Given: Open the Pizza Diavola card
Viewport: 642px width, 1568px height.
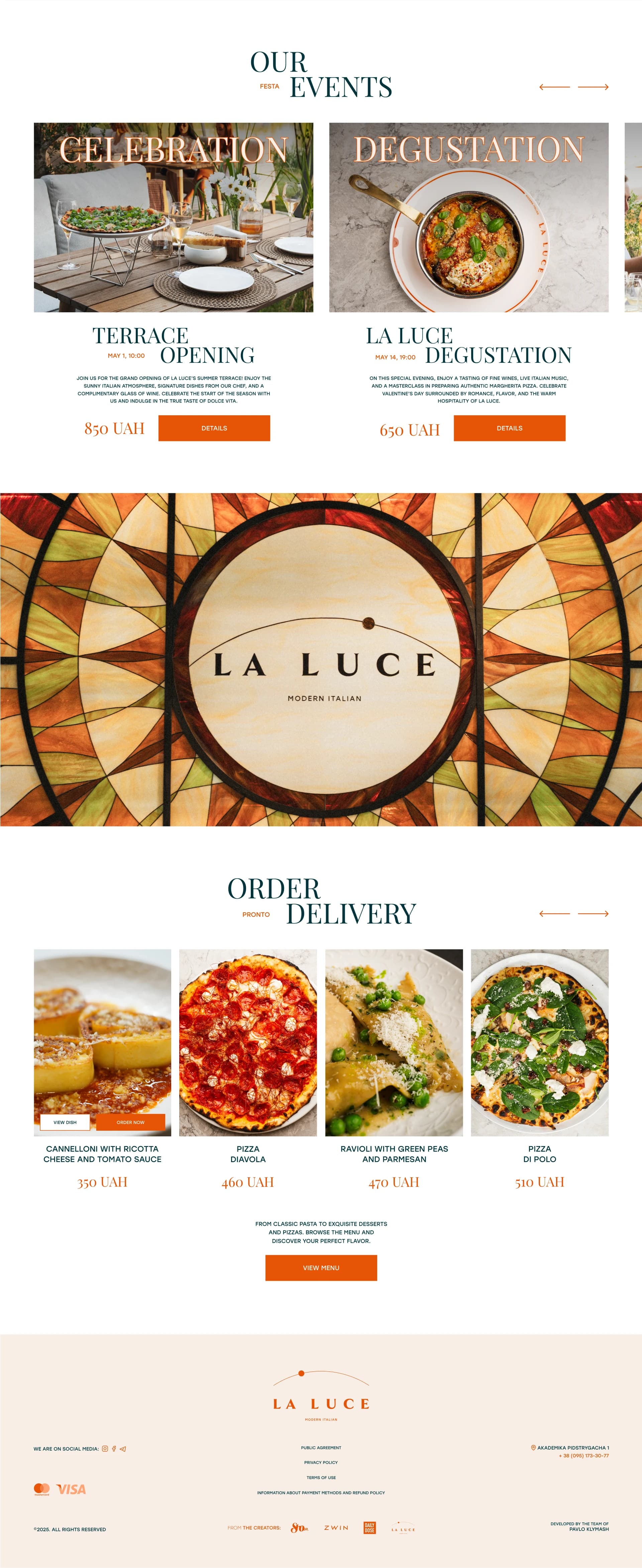Looking at the screenshot, I should coord(248,1042).
